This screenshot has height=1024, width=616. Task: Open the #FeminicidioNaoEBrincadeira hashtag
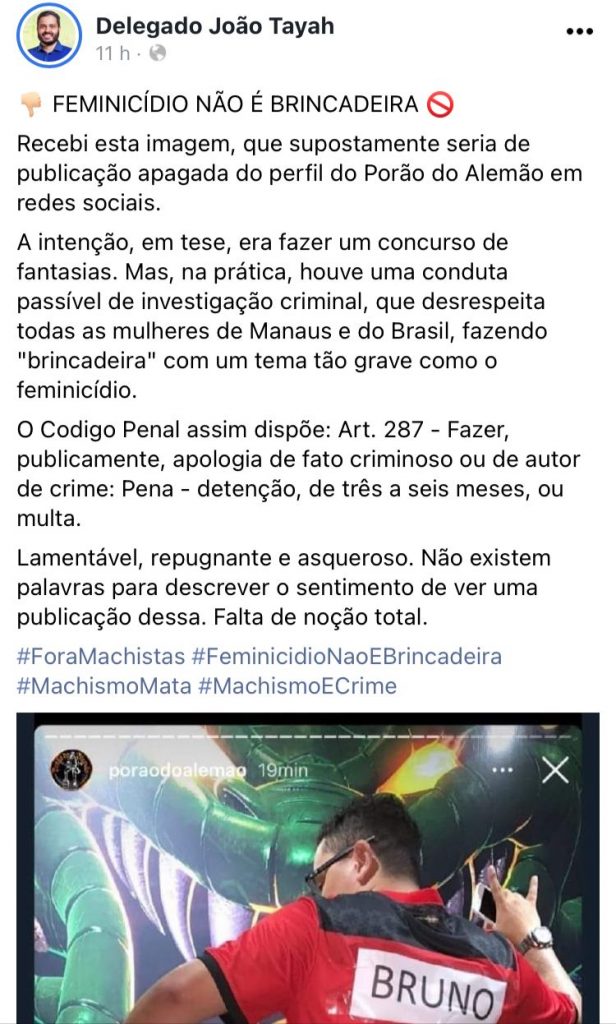point(347,657)
